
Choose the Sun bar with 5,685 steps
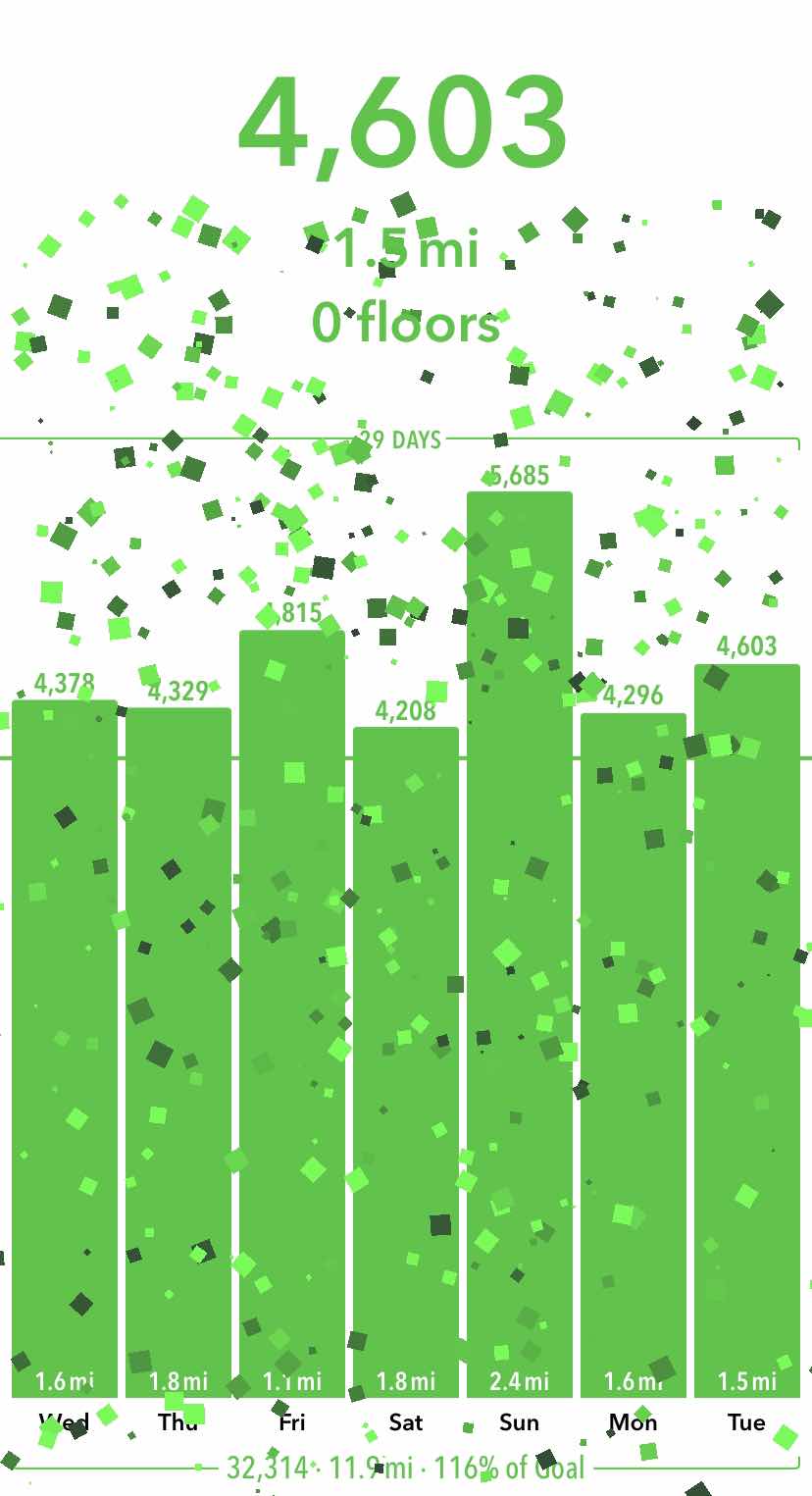520,944
